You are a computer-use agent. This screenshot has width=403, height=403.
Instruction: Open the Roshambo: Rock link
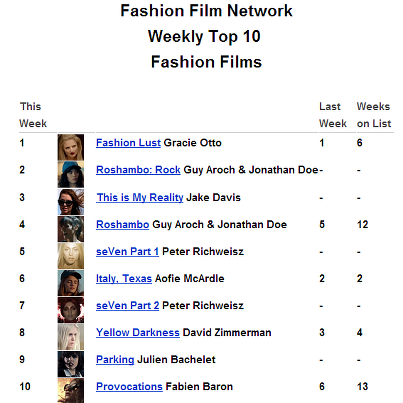point(138,170)
